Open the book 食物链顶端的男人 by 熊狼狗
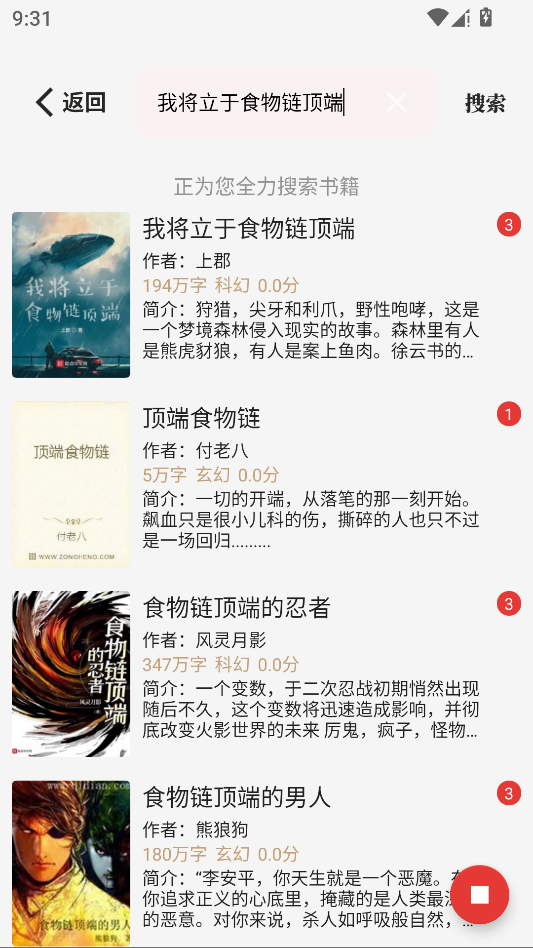This screenshot has width=533, height=948. coord(266,863)
